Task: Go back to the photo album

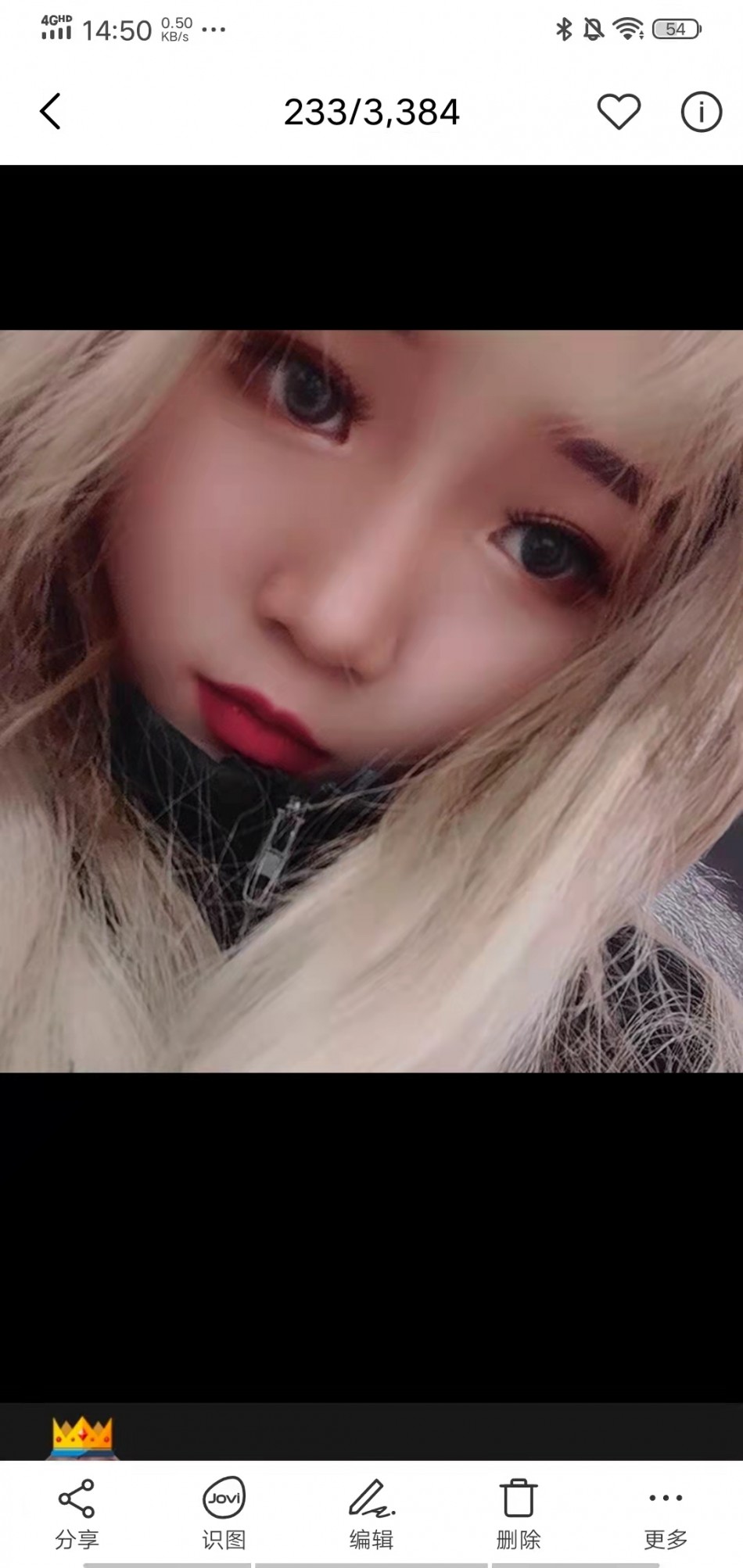Action: [x=50, y=111]
